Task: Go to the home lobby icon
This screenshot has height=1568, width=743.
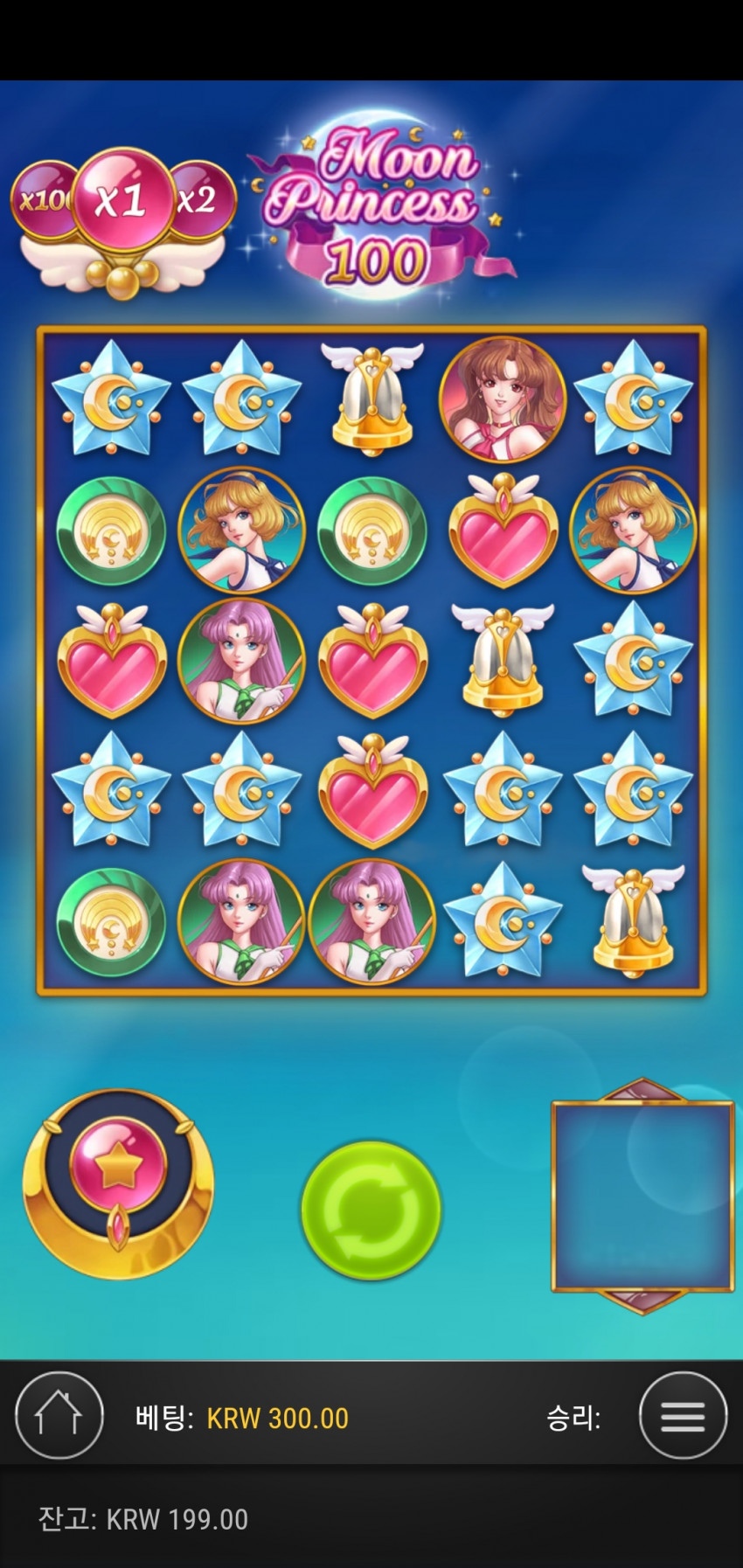Action: (59, 1416)
